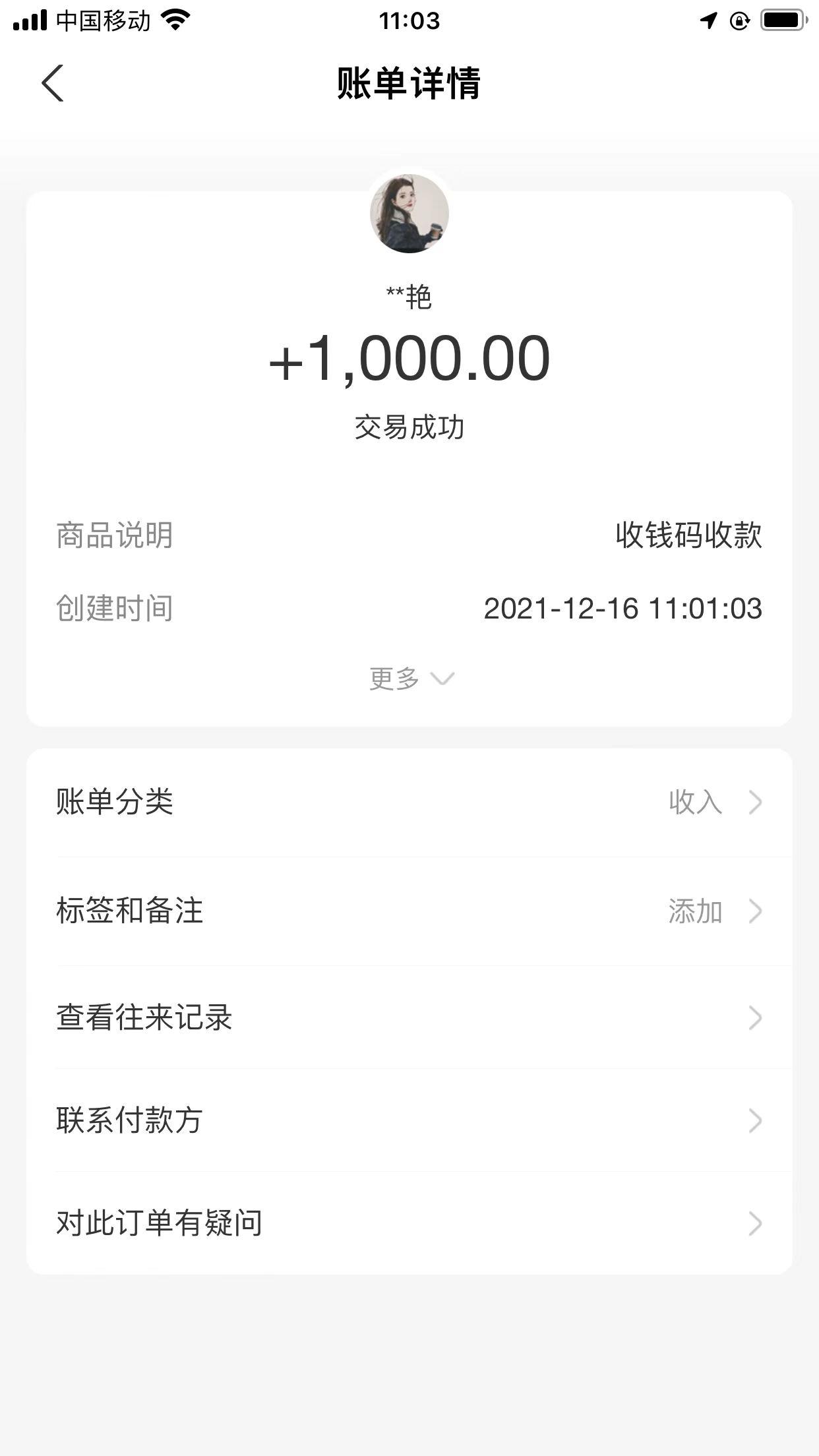Open 查看往来记录
The image size is (819, 1456).
click(409, 1017)
